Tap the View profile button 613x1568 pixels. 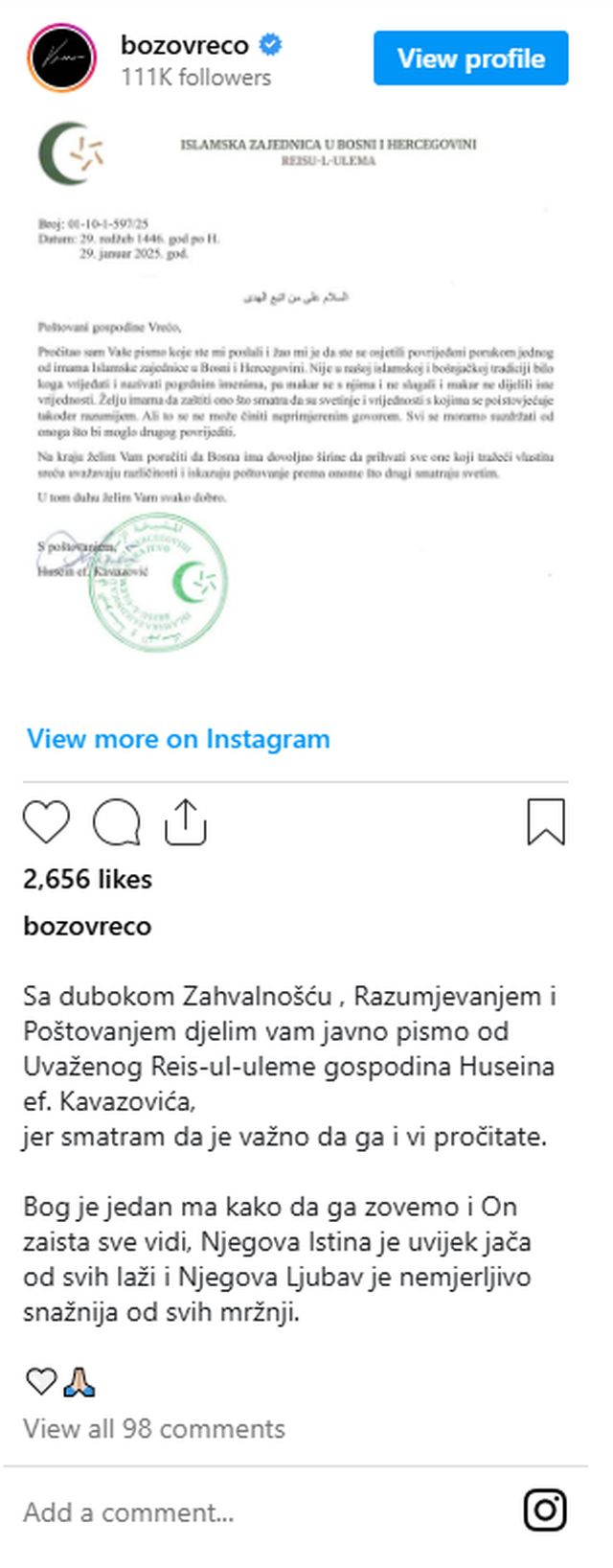470,58
